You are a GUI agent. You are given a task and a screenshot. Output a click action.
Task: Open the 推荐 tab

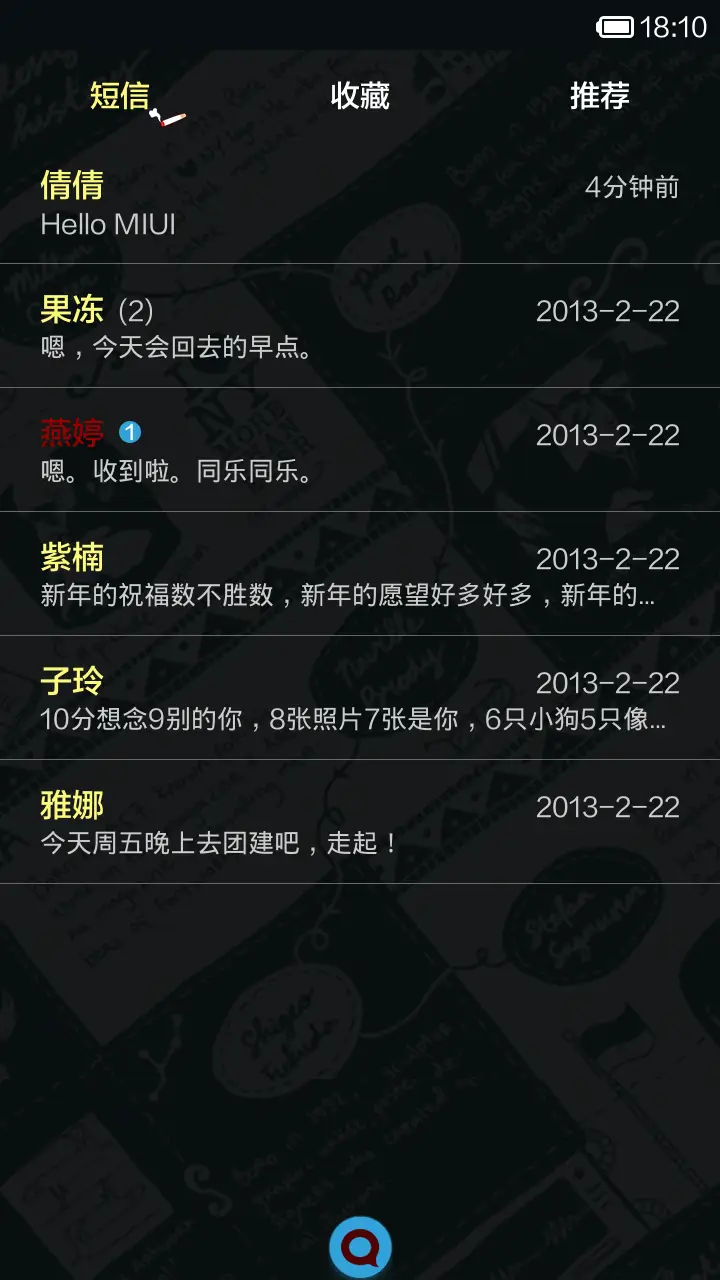tap(599, 96)
